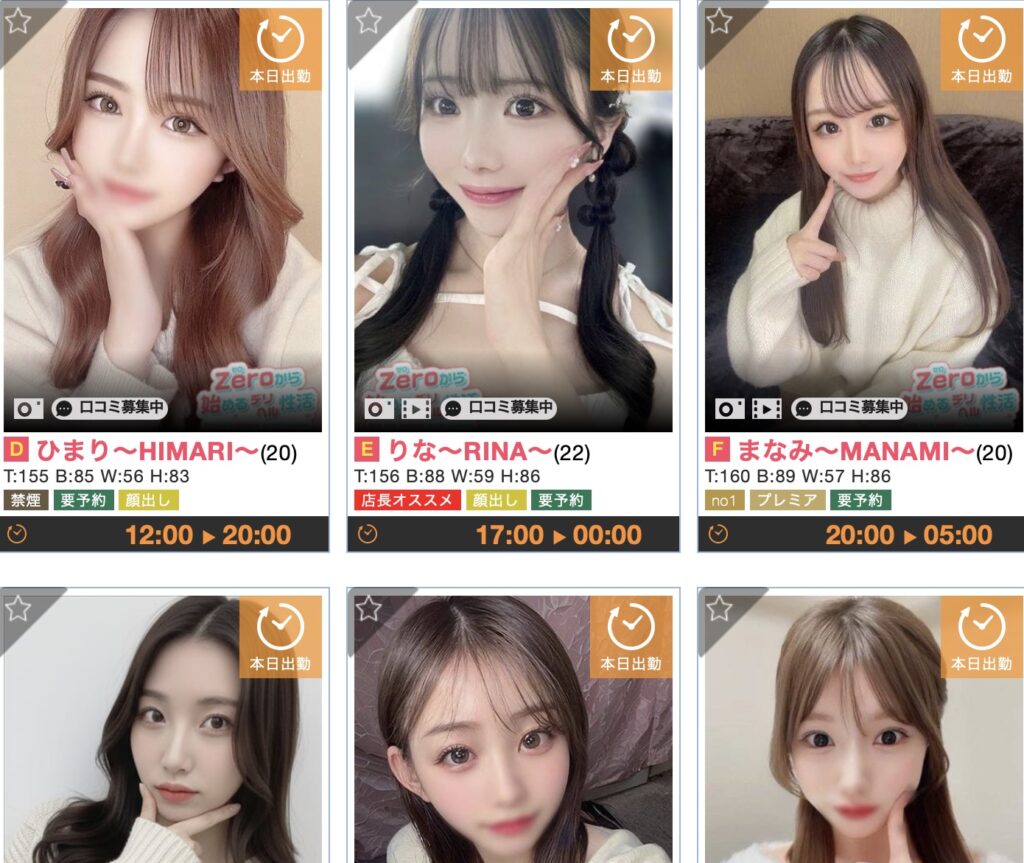Viewport: 1024px width, 863px height.
Task: Mark MANAMI's card with the favorite star
Action: (x=718, y=22)
